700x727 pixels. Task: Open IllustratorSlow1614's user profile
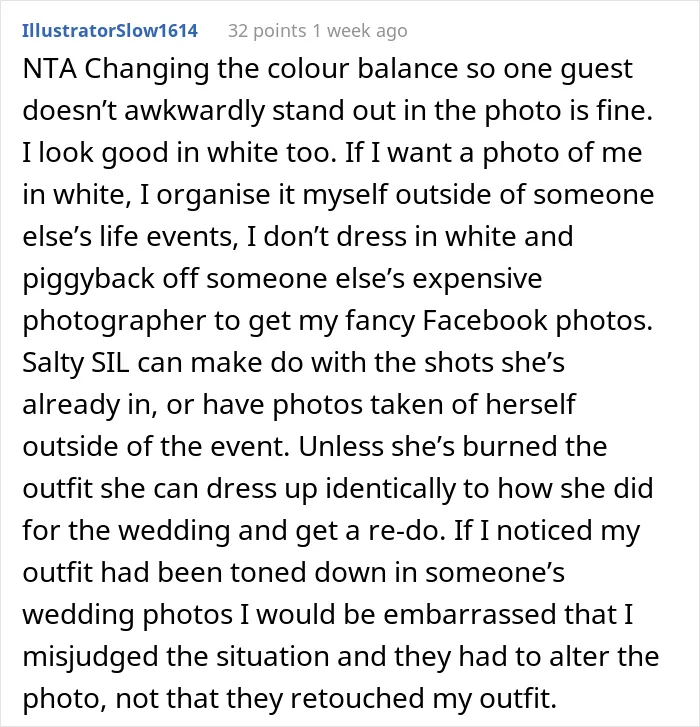coord(110,31)
